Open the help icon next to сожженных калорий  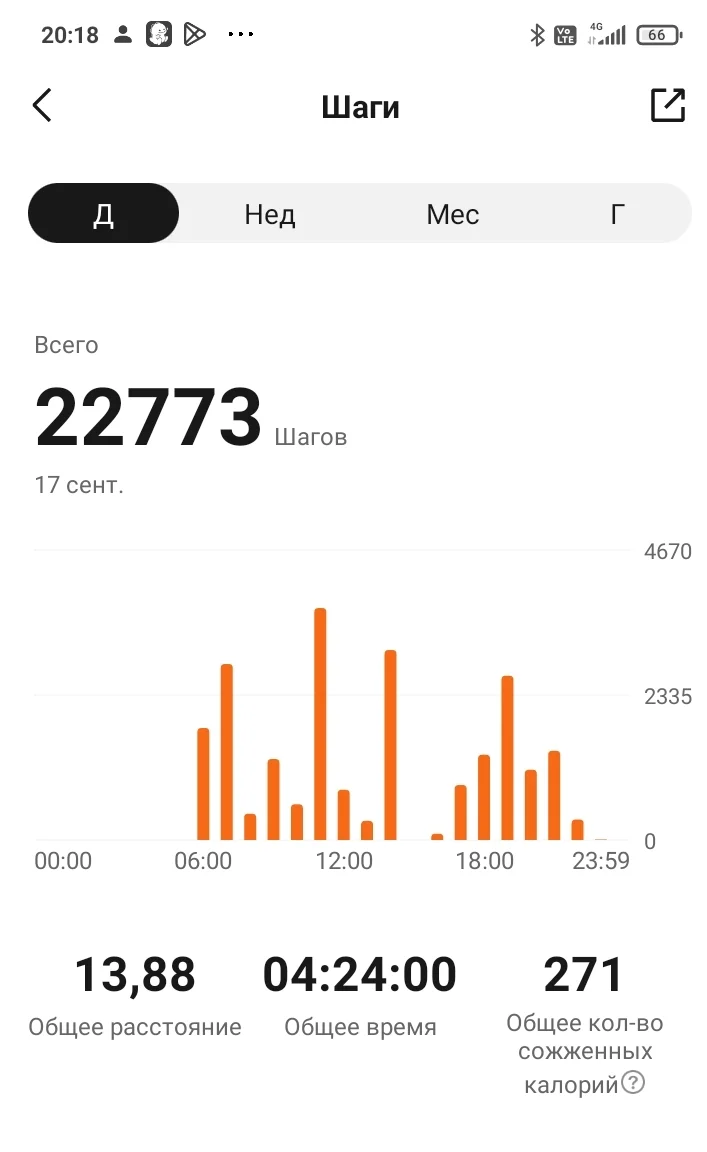click(x=633, y=1082)
